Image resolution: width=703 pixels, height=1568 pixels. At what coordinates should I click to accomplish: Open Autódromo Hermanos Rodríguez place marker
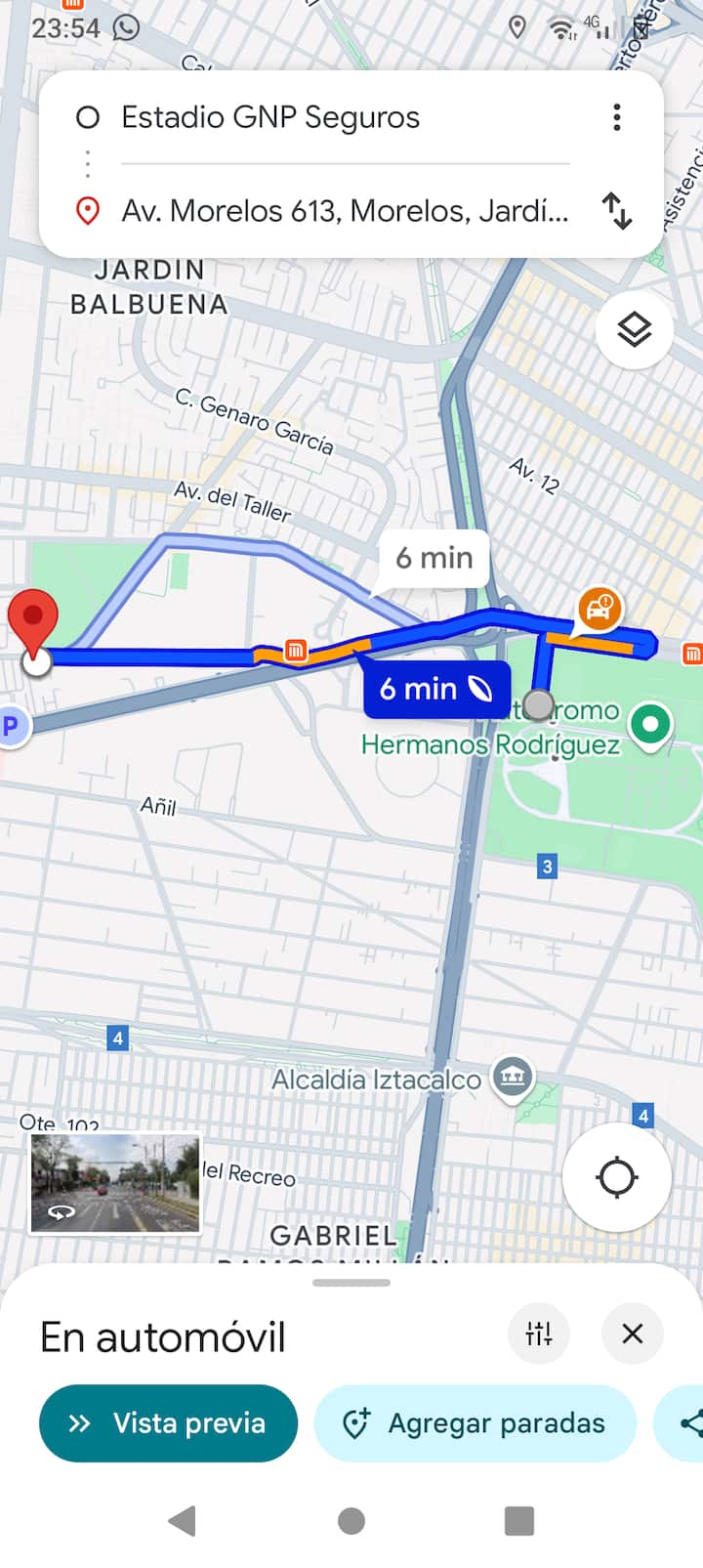650,725
